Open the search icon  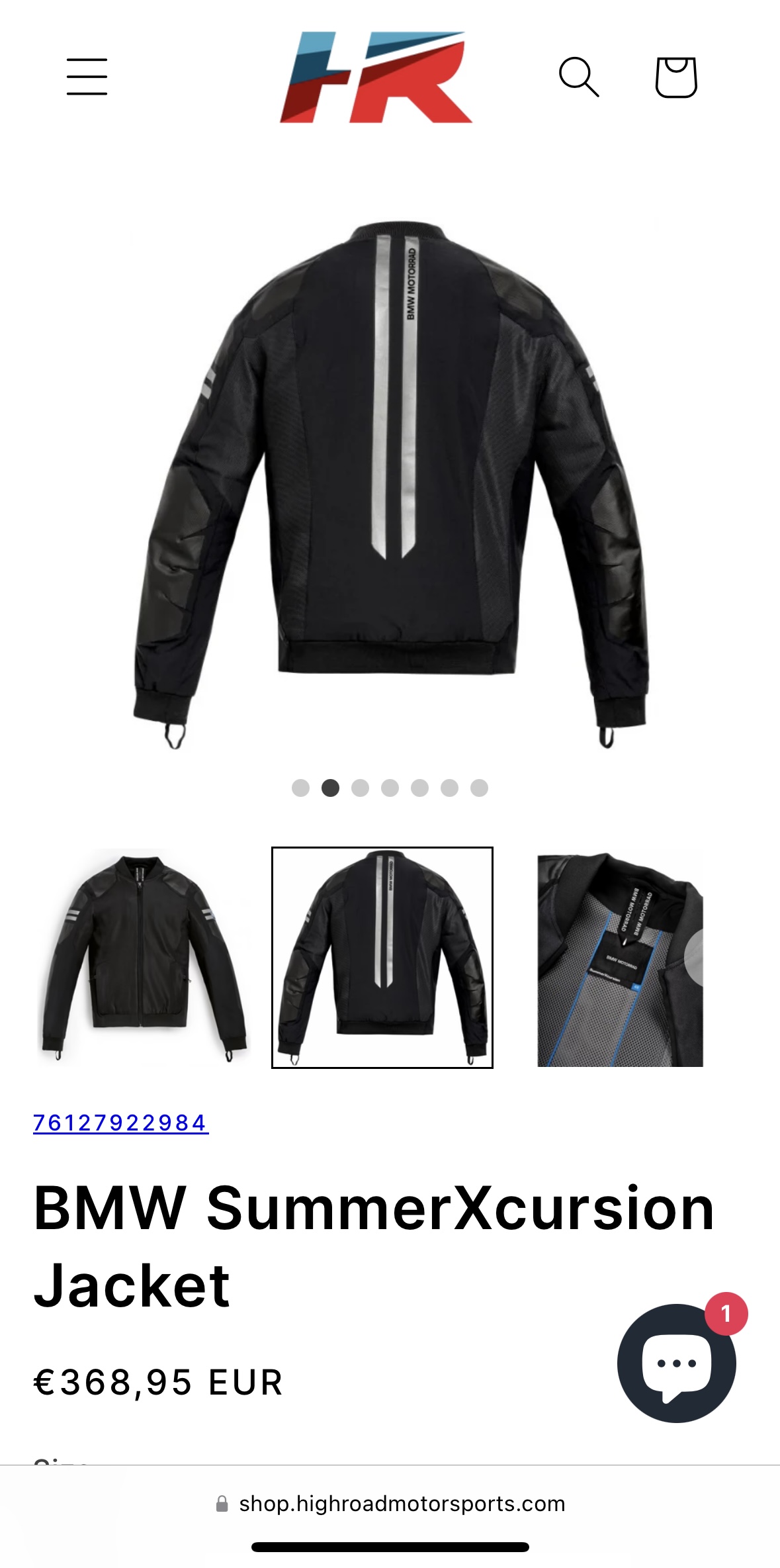(x=578, y=77)
